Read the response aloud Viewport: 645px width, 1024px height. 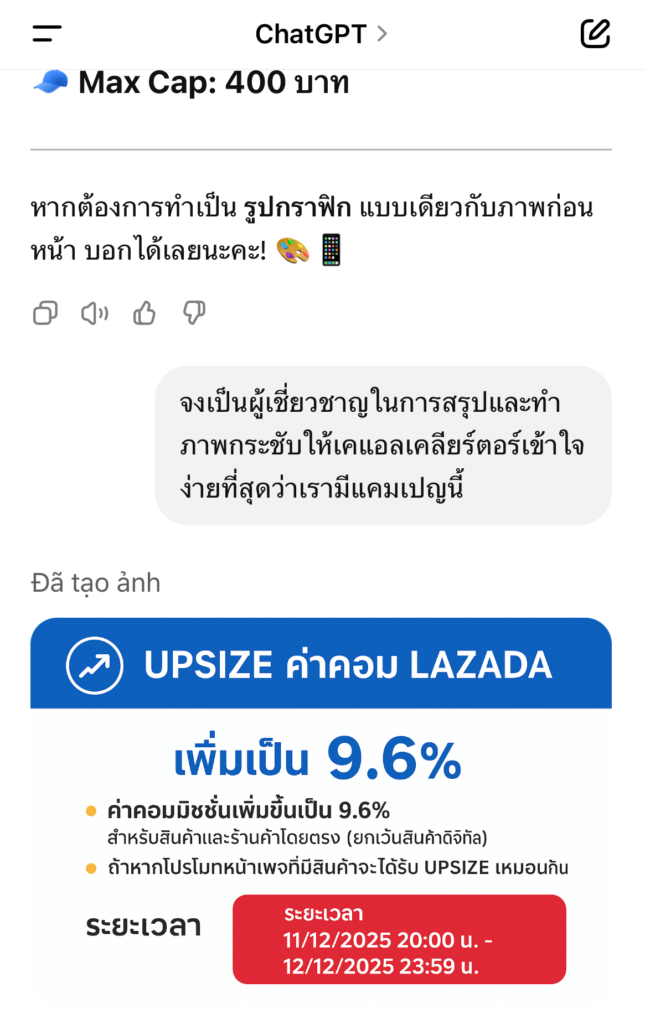pos(94,314)
